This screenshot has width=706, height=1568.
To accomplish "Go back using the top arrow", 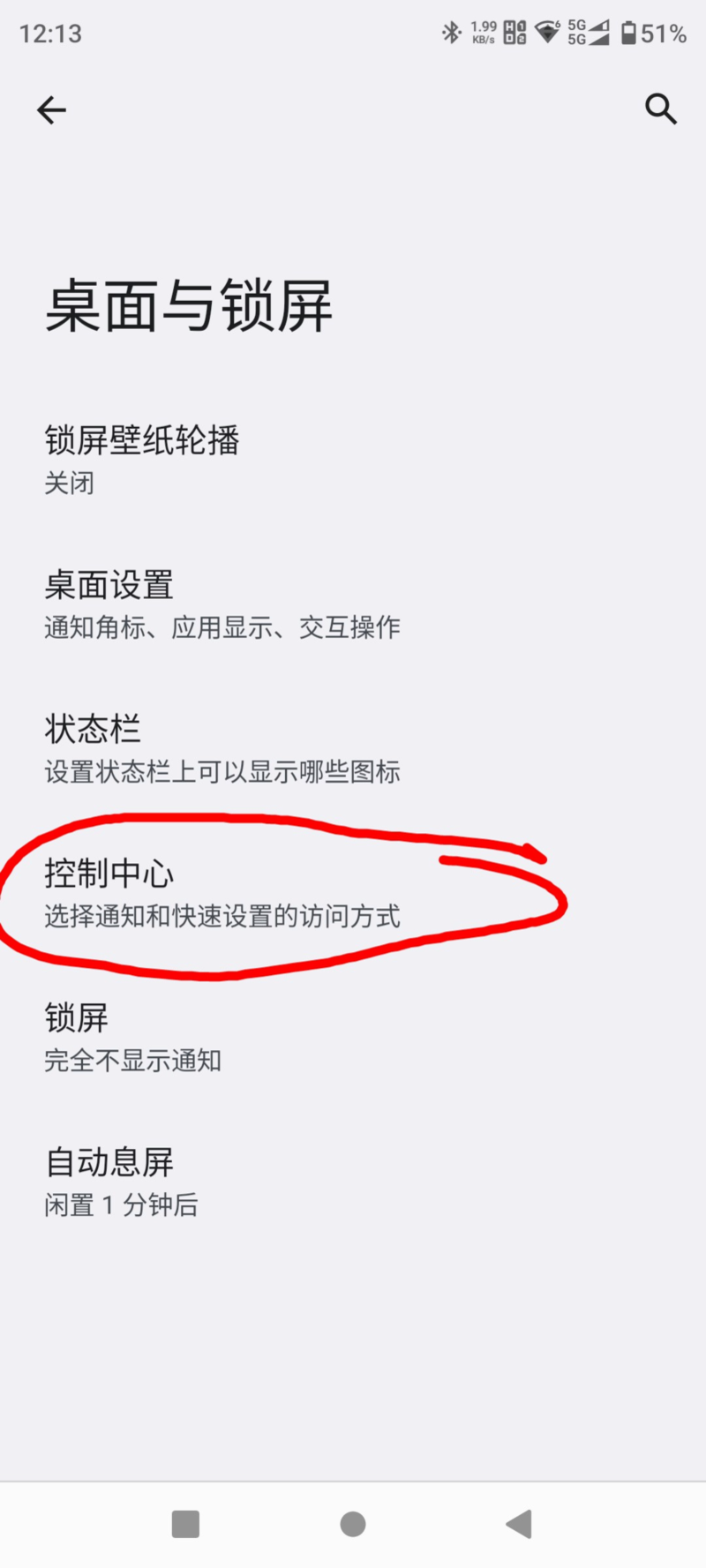I will tap(51, 110).
